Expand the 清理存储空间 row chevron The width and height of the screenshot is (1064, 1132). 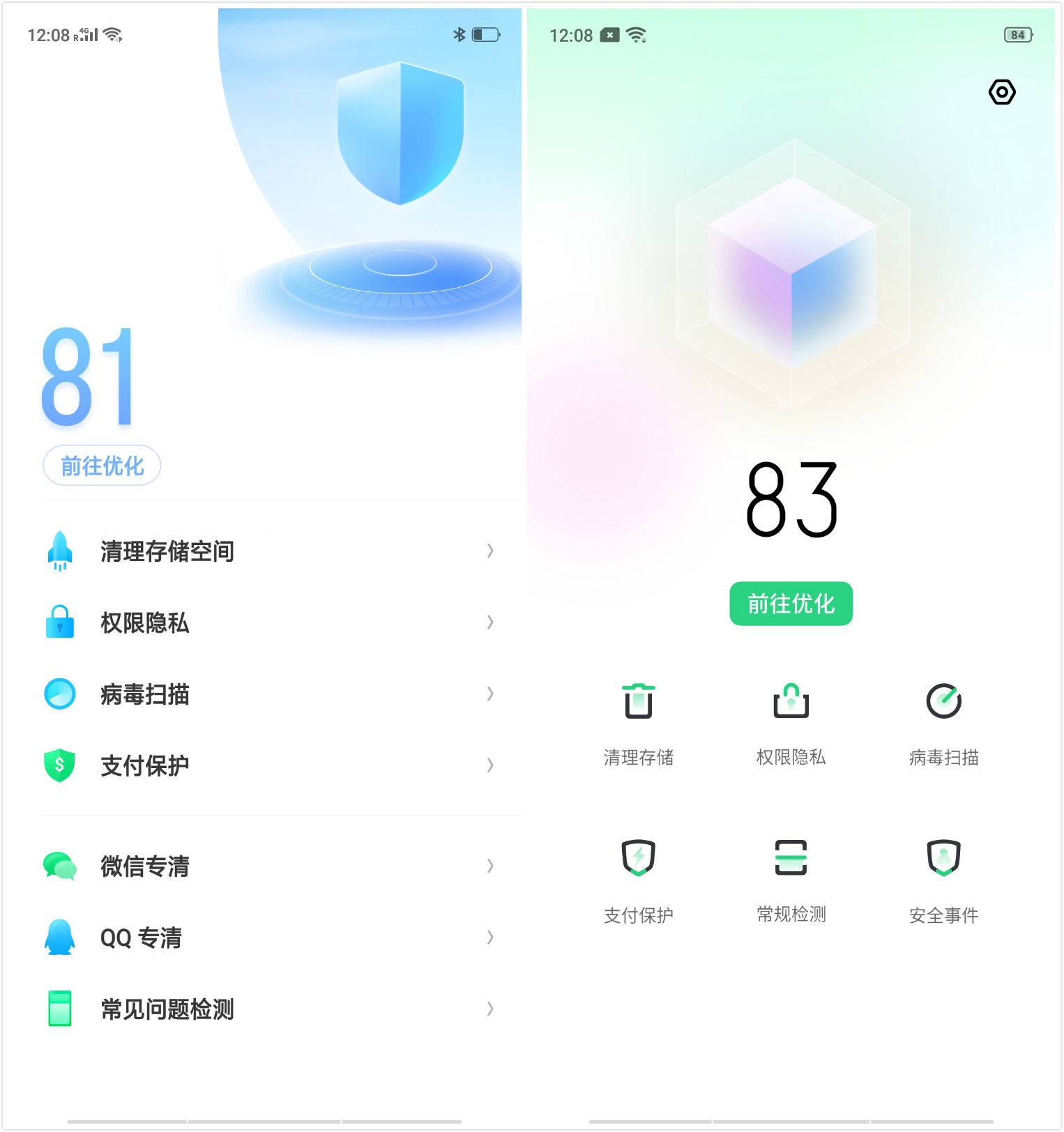[490, 551]
